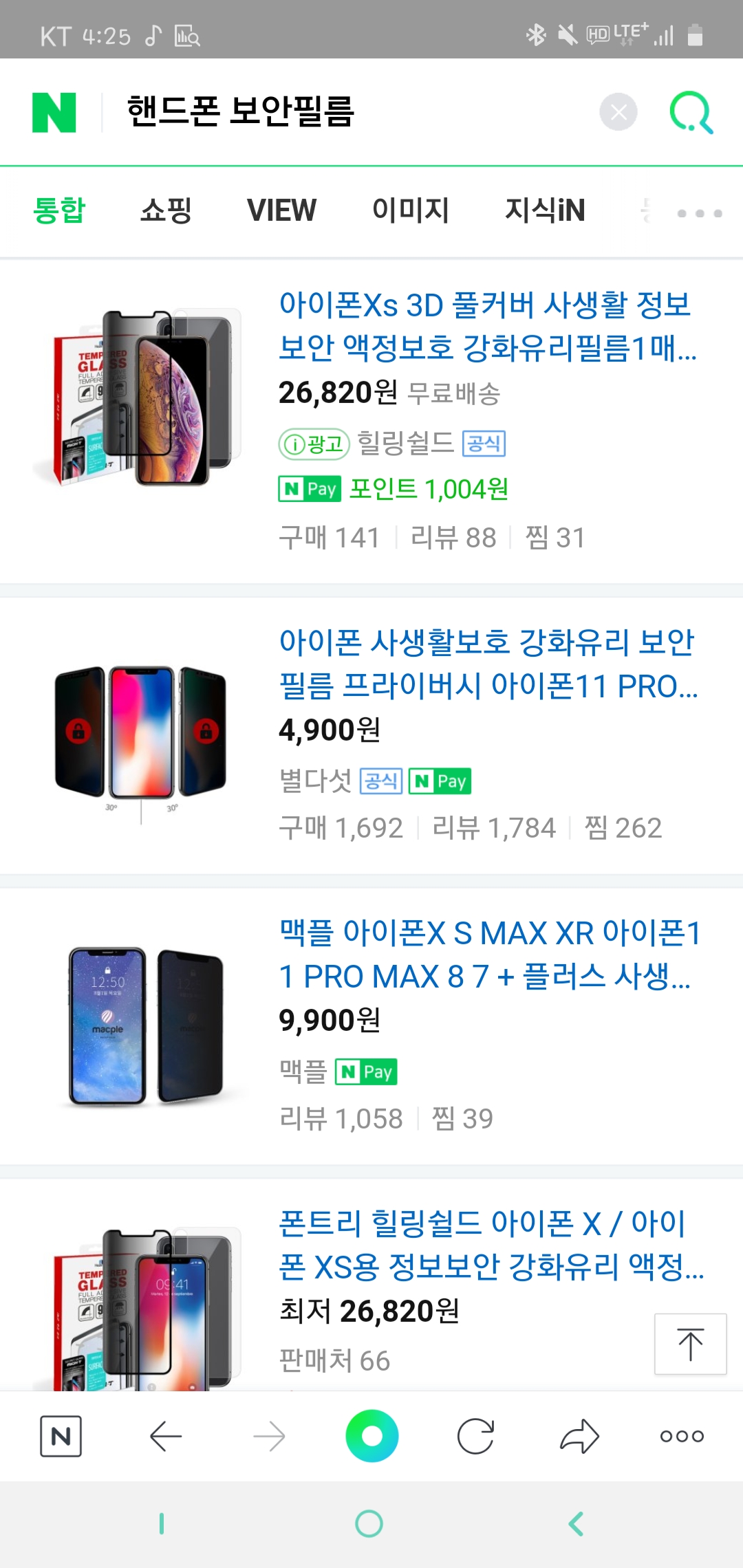The image size is (743, 1568).
Task: Switch to the 쇼핑 tab
Action: pyautogui.click(x=166, y=210)
